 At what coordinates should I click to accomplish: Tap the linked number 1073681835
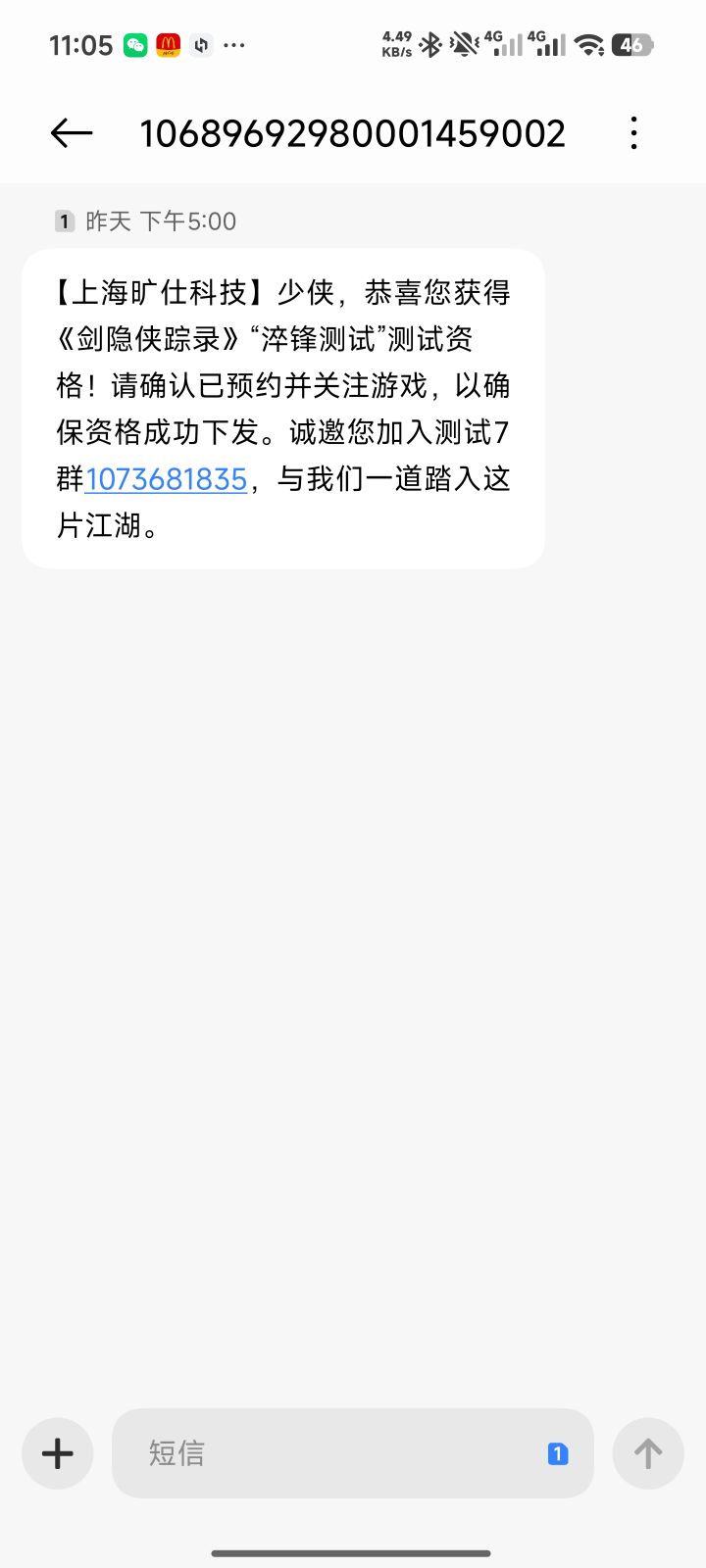pos(166,479)
